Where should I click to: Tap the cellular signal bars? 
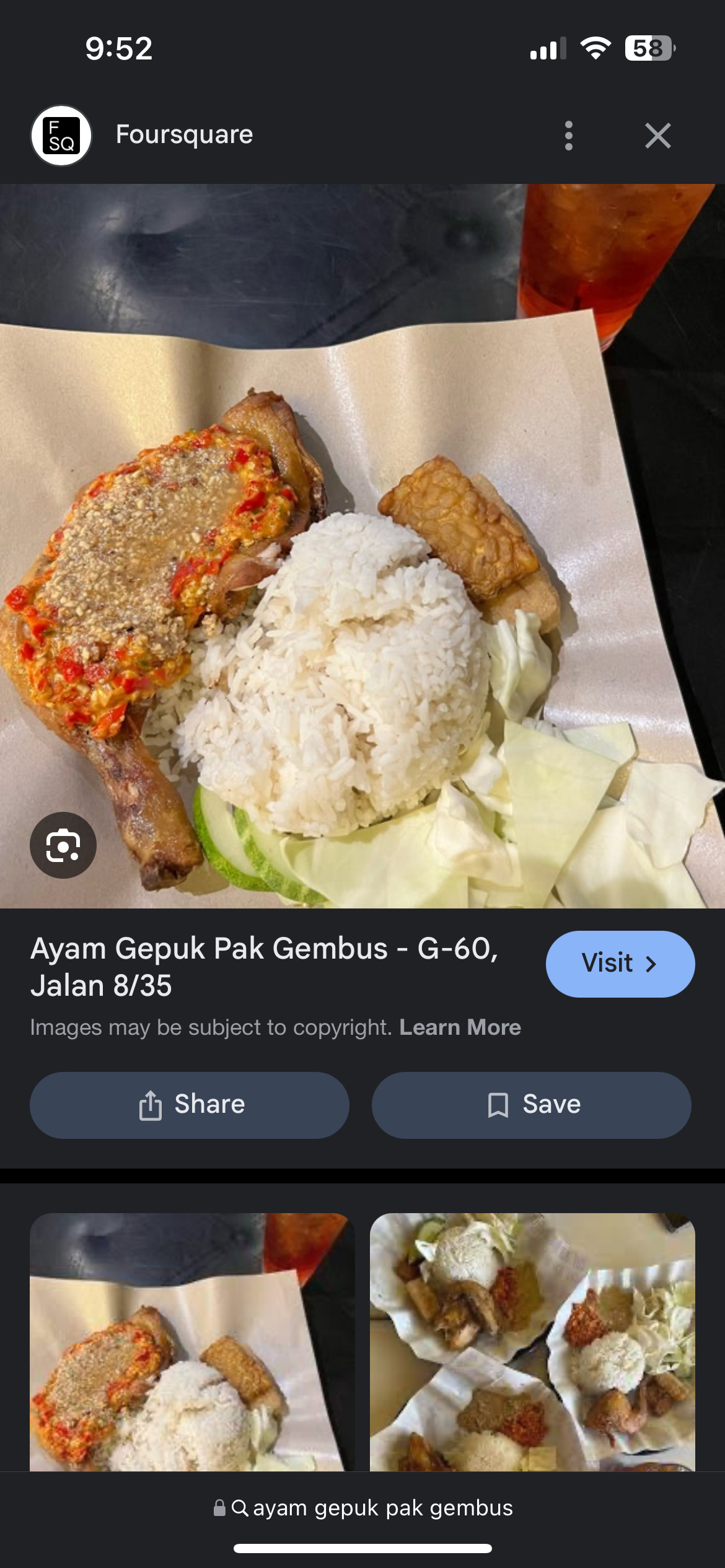tap(548, 49)
